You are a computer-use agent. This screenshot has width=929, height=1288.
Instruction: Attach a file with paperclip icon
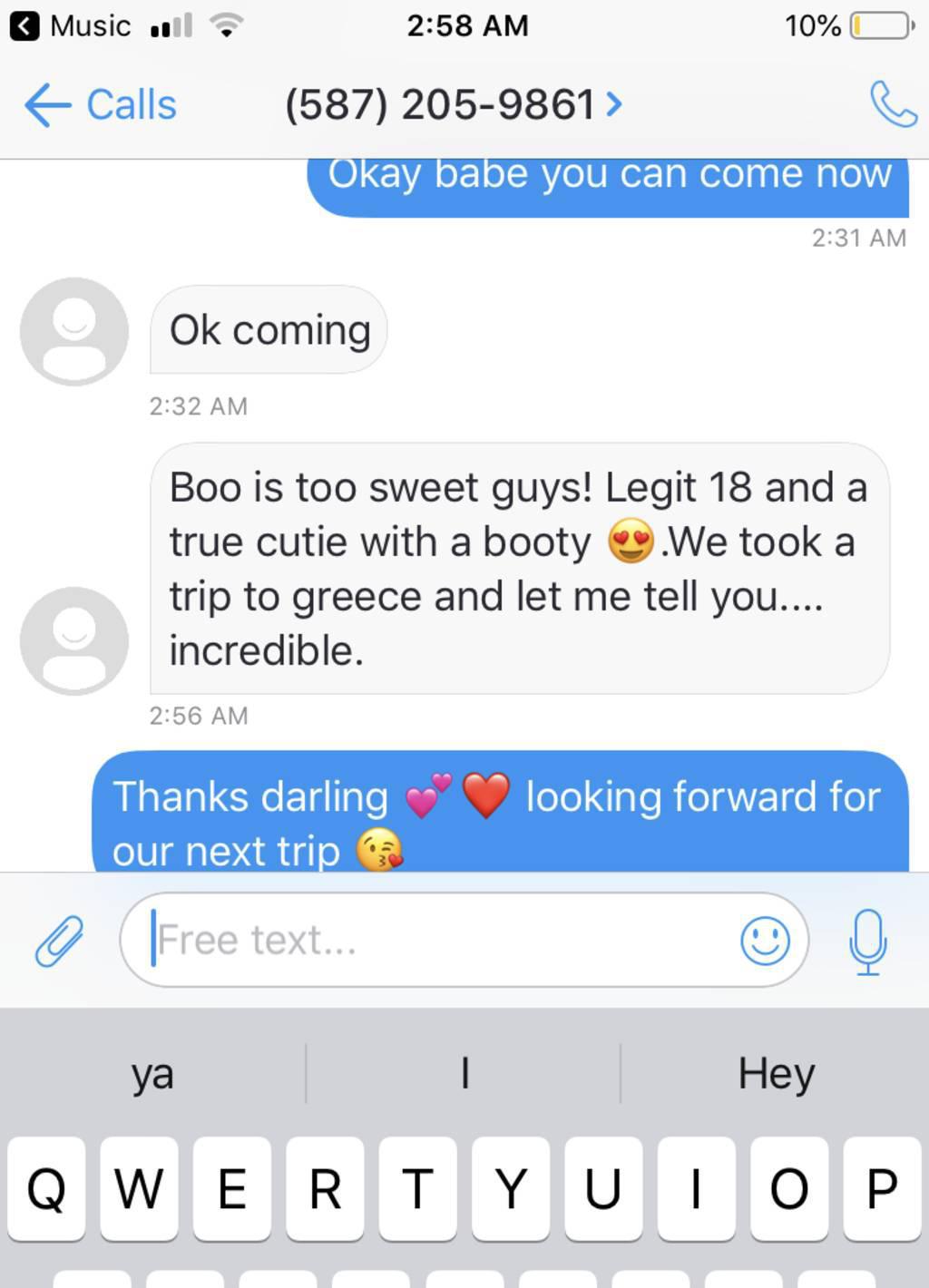point(59,941)
